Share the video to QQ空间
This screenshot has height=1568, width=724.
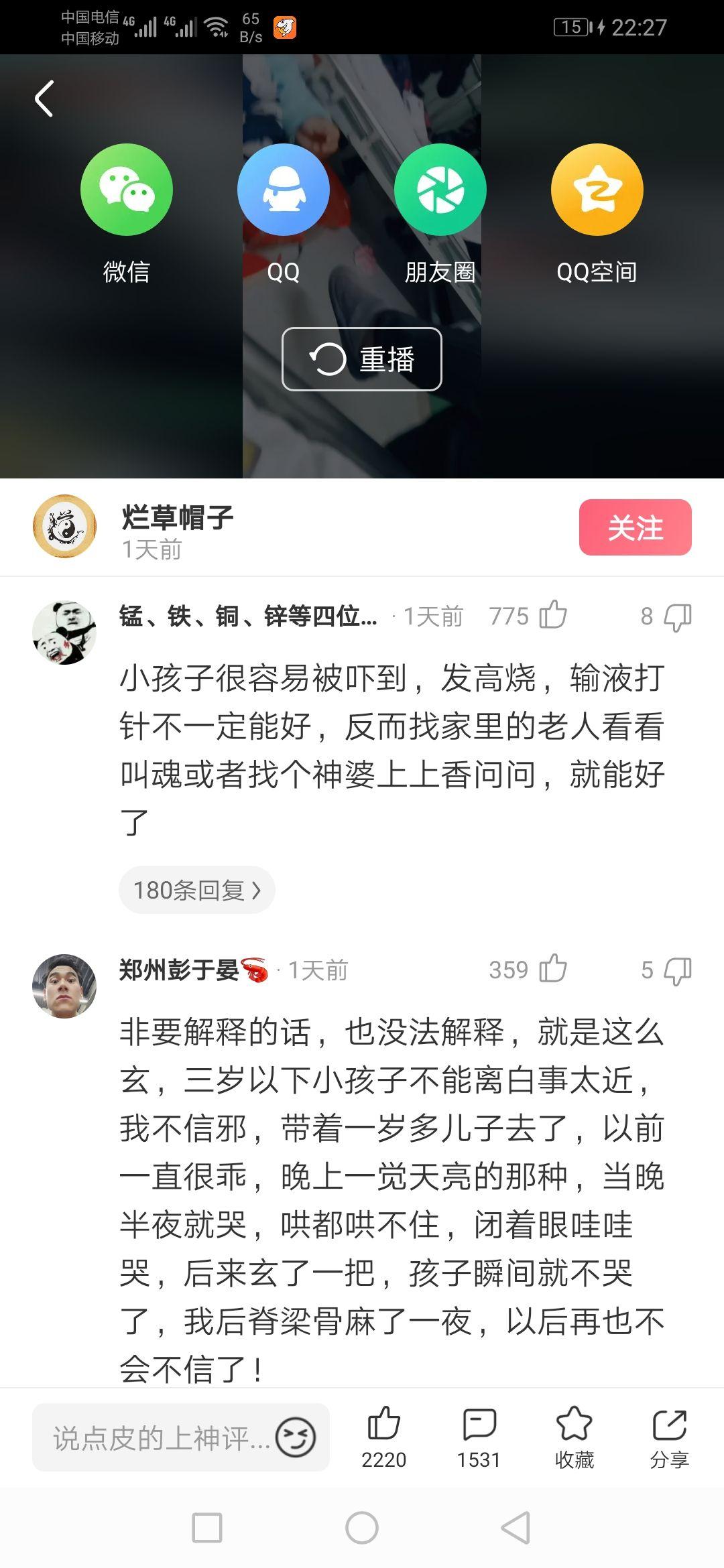pyautogui.click(x=597, y=190)
